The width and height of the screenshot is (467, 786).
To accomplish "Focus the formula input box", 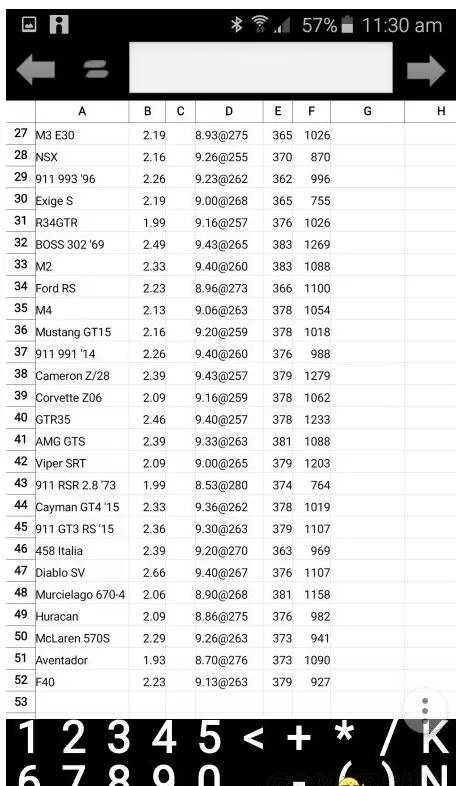I will pos(261,67).
